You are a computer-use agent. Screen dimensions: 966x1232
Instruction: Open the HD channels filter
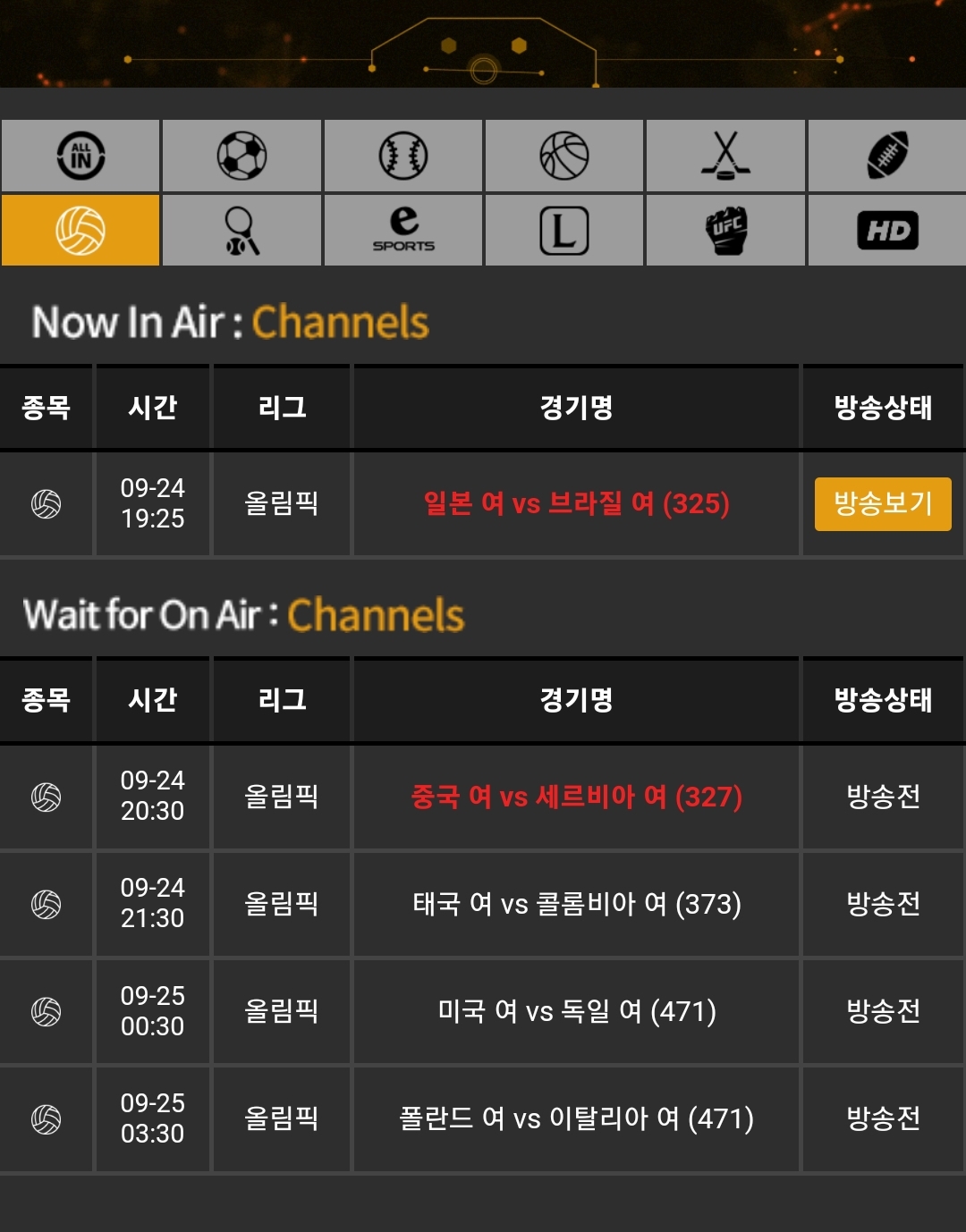pyautogui.click(x=887, y=230)
